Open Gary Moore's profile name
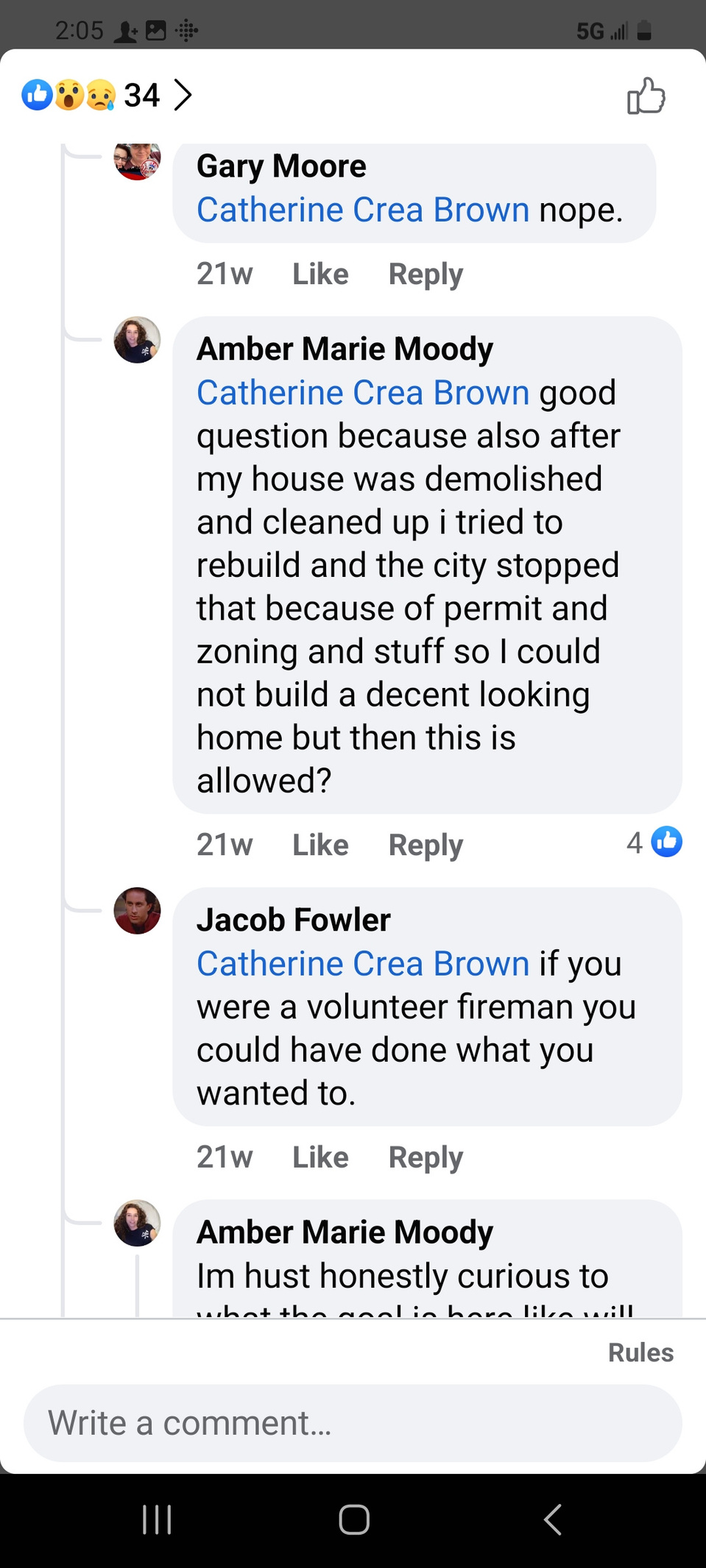 coord(281,166)
